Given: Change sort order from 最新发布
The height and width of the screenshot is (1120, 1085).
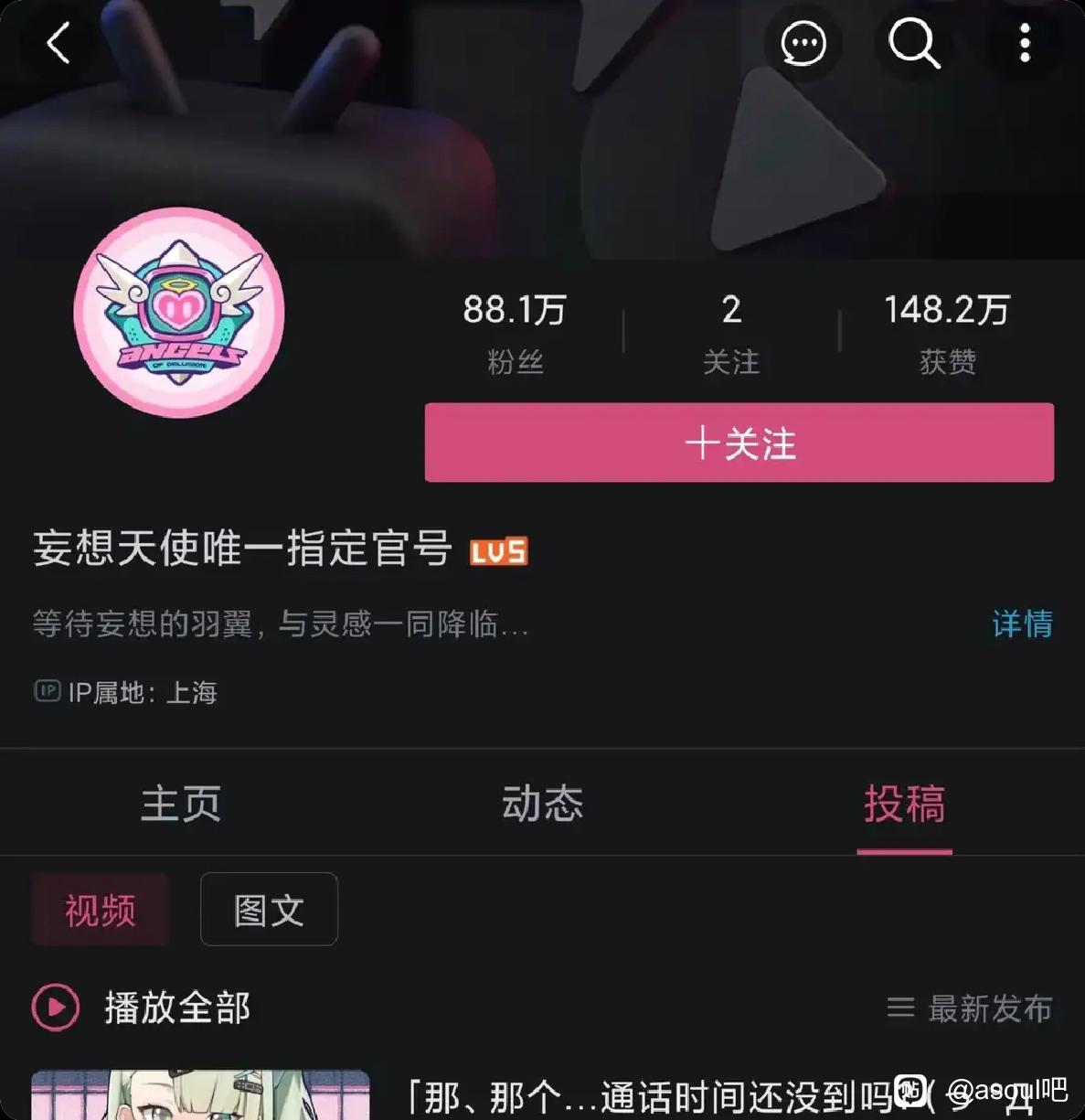Looking at the screenshot, I should pos(970,1008).
